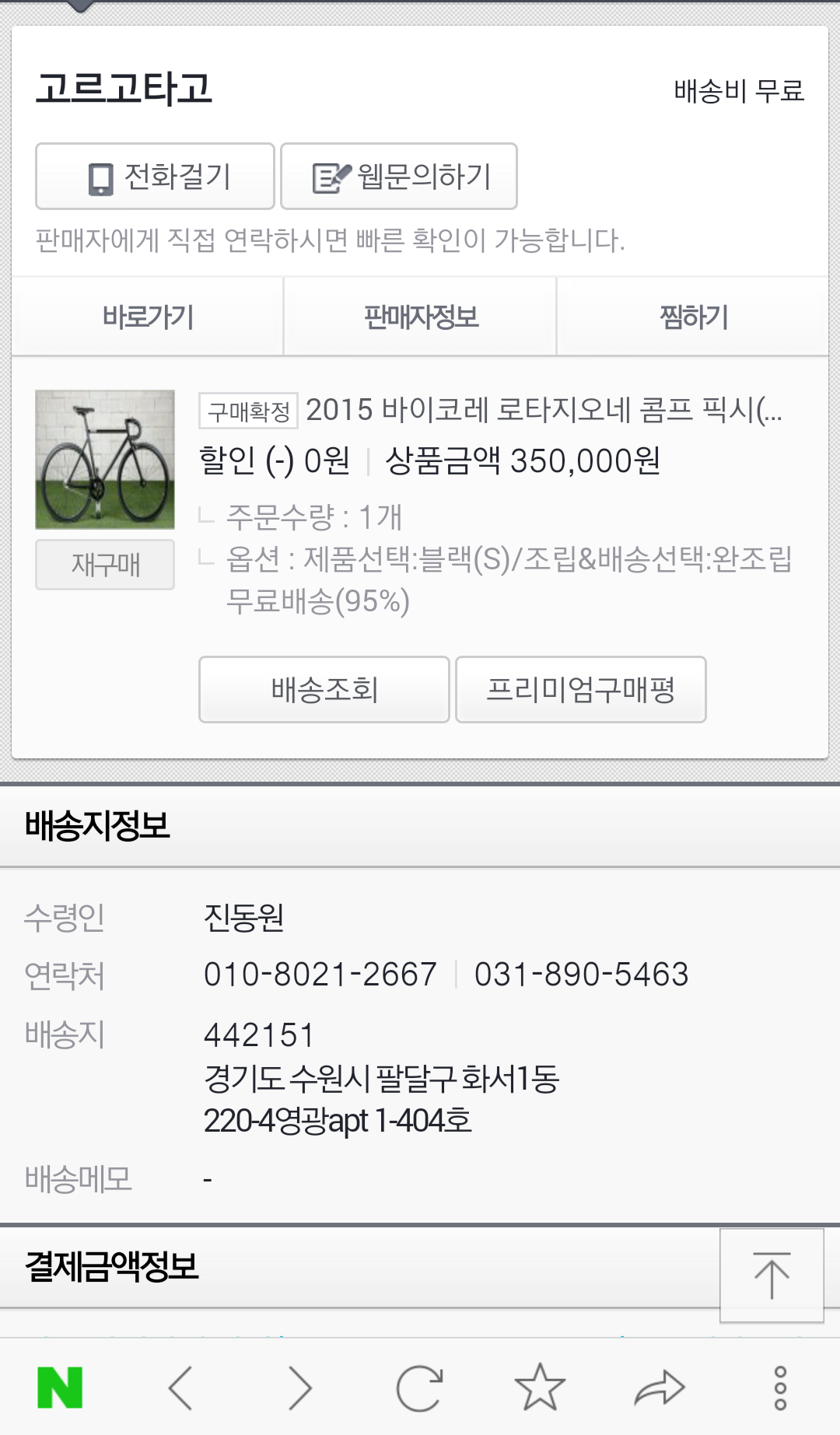
Task: Go back with the browser back arrow
Action: (180, 1388)
